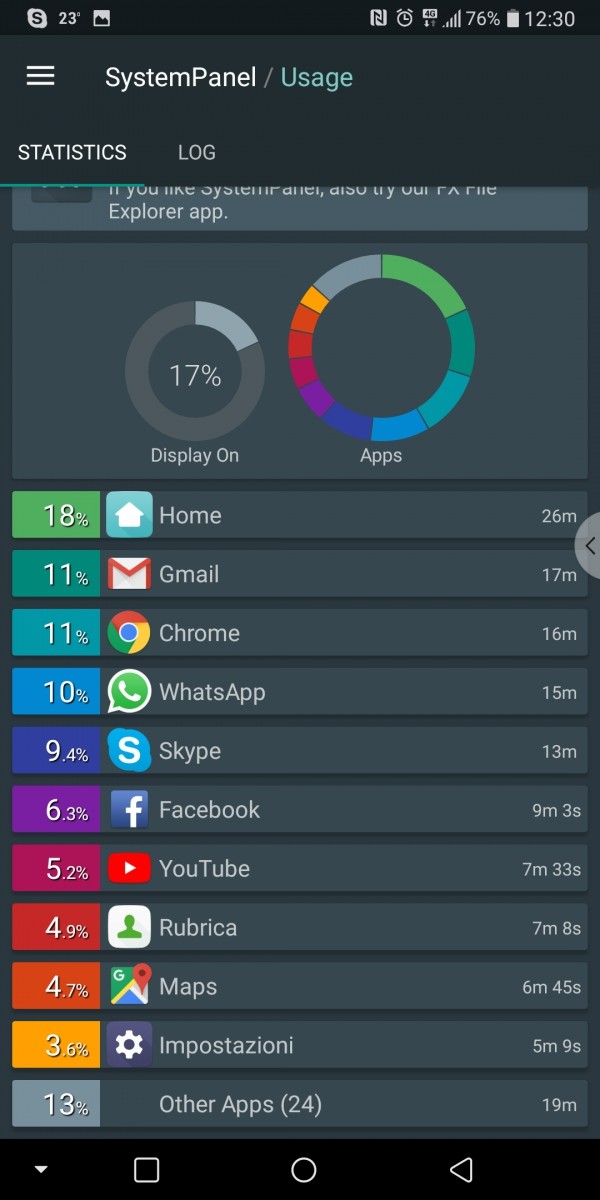The width and height of the screenshot is (600, 1200).
Task: Select the STATISTICS tab
Action: click(x=72, y=152)
